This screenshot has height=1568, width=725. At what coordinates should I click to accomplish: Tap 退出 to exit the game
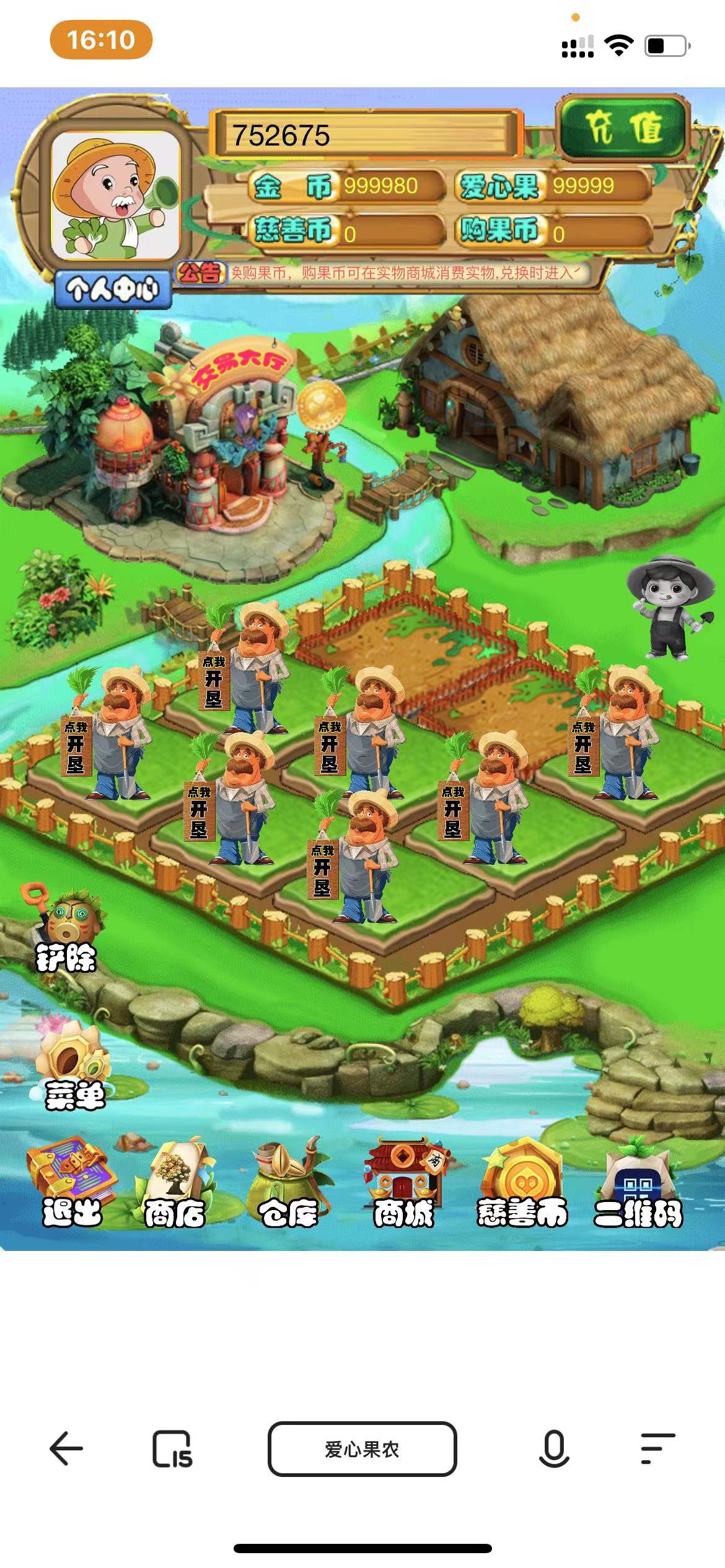71,1183
